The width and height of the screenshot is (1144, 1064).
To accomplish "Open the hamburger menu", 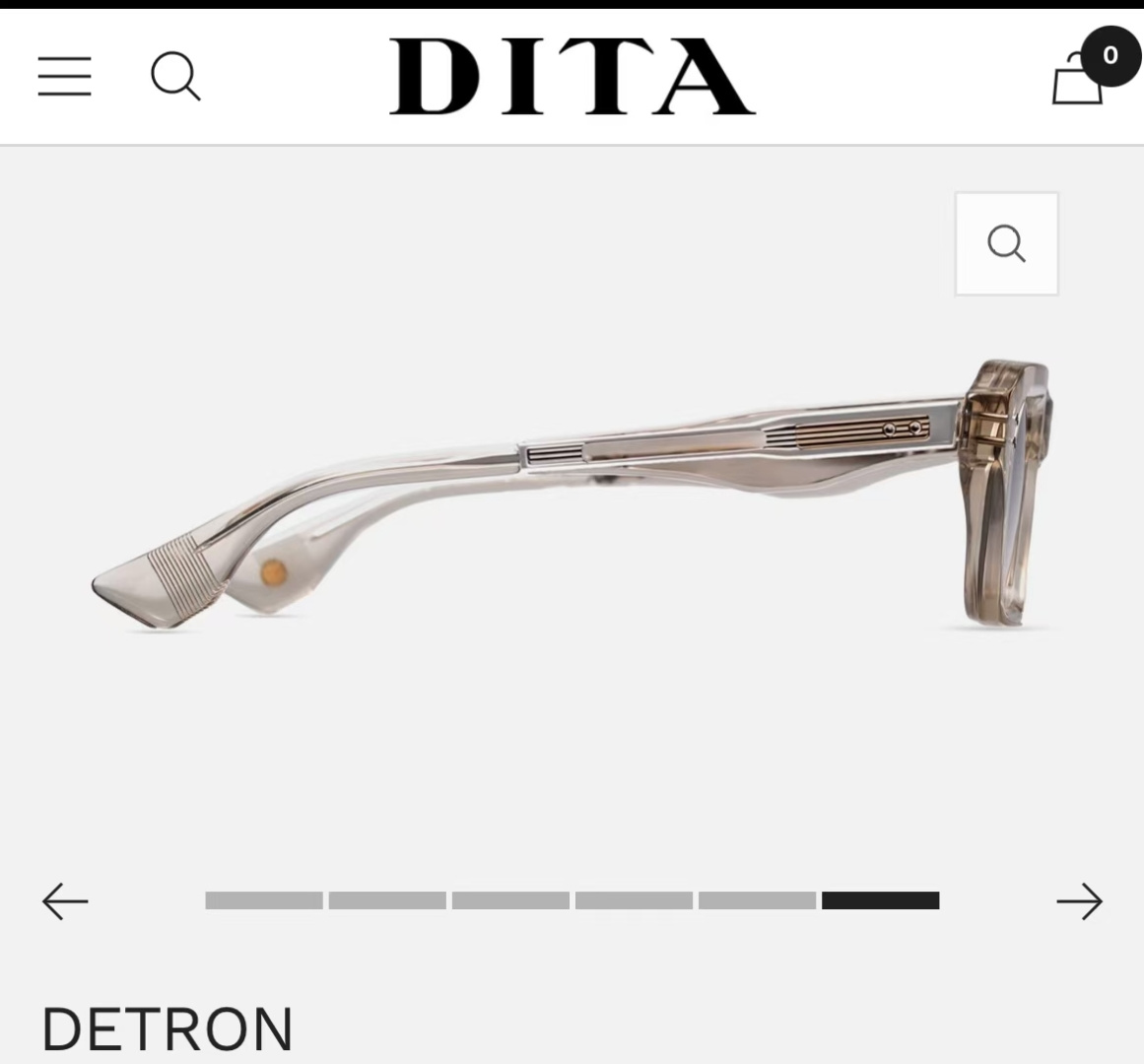I will 65,77.
